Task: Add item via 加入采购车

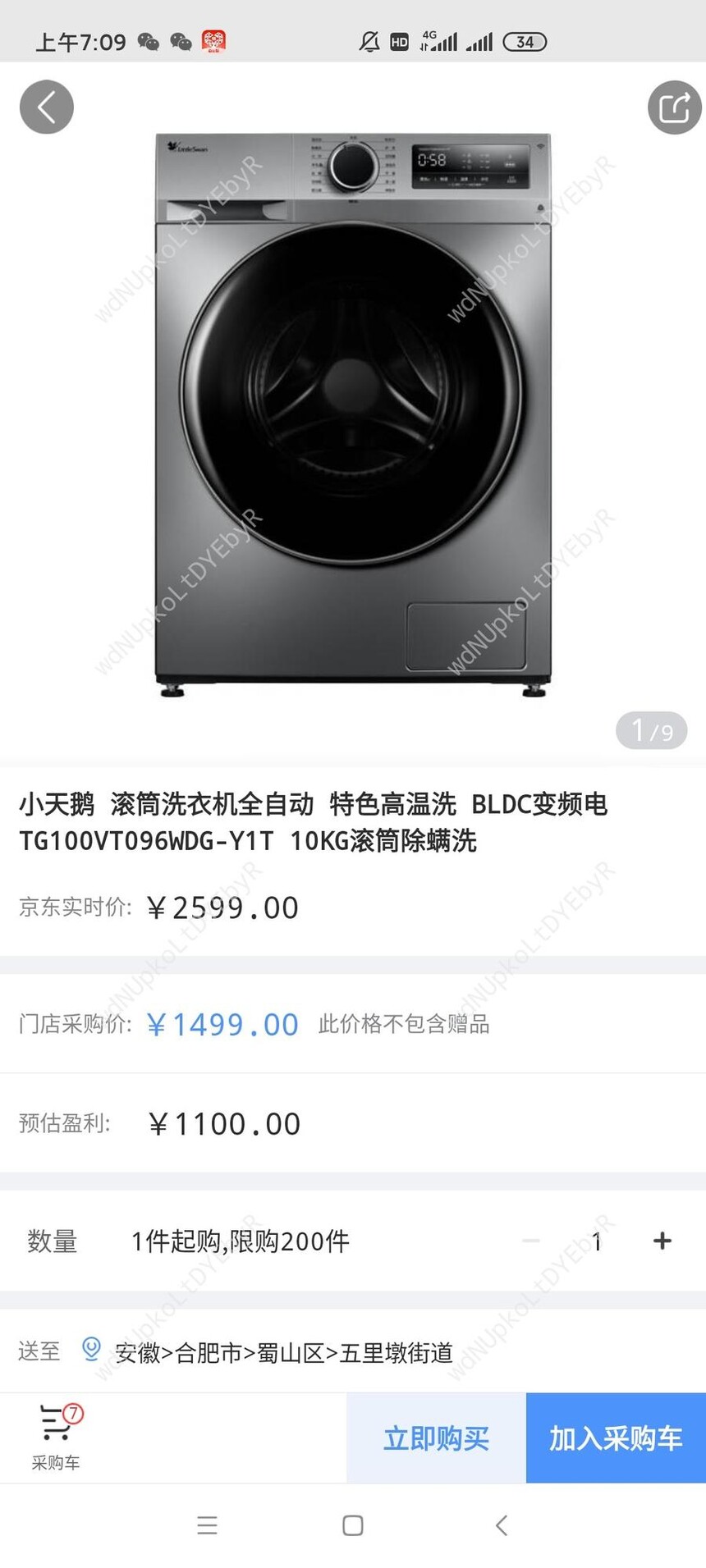Action: (x=616, y=1438)
